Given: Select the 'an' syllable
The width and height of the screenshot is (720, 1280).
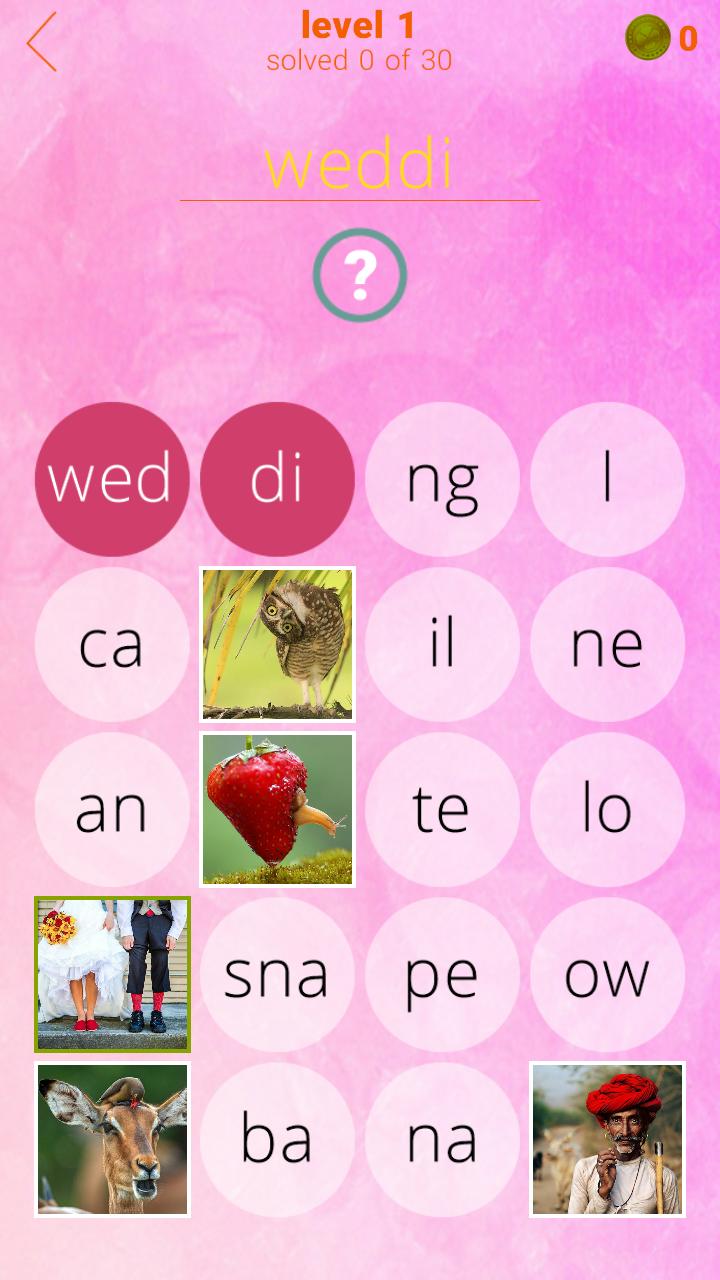Looking at the screenshot, I should click(x=112, y=809).
